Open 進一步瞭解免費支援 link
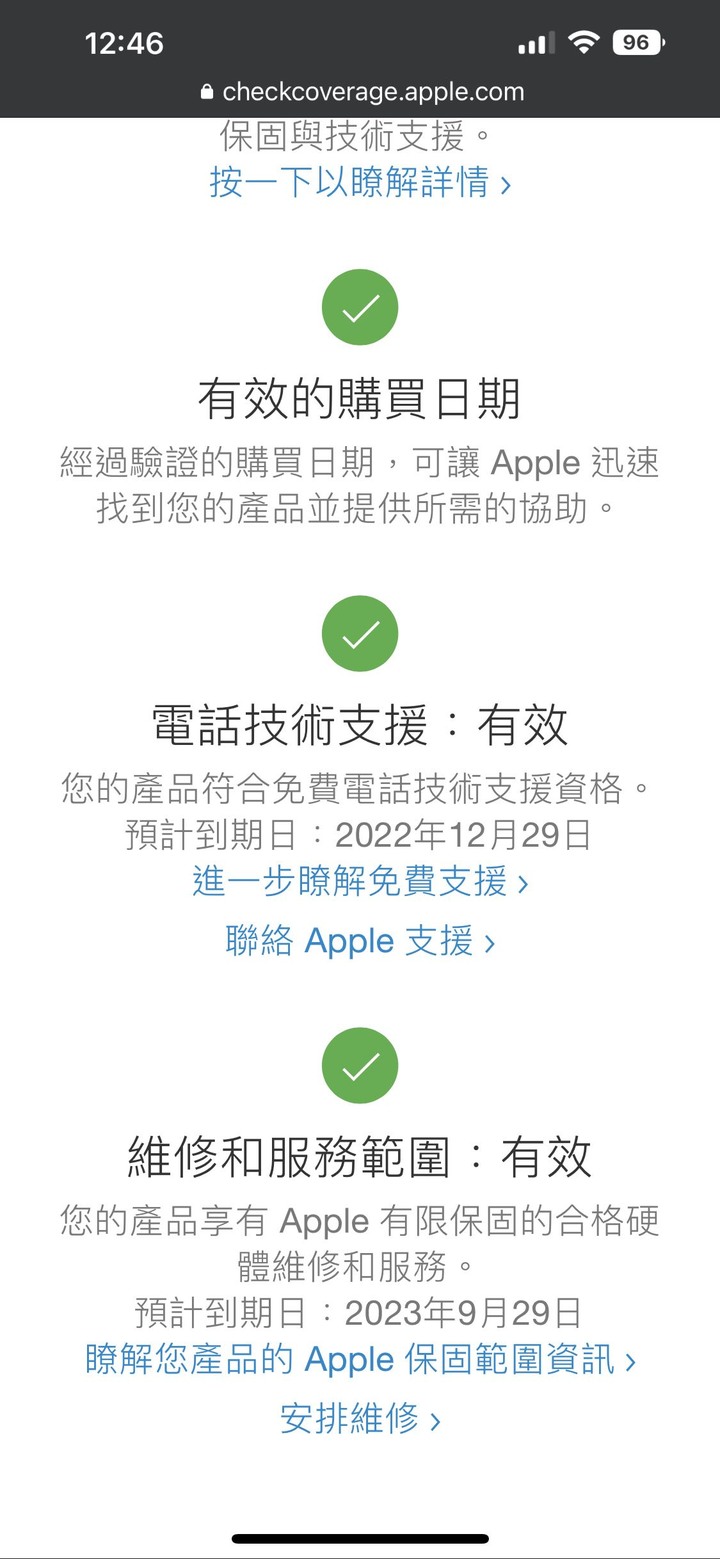 pyautogui.click(x=360, y=881)
